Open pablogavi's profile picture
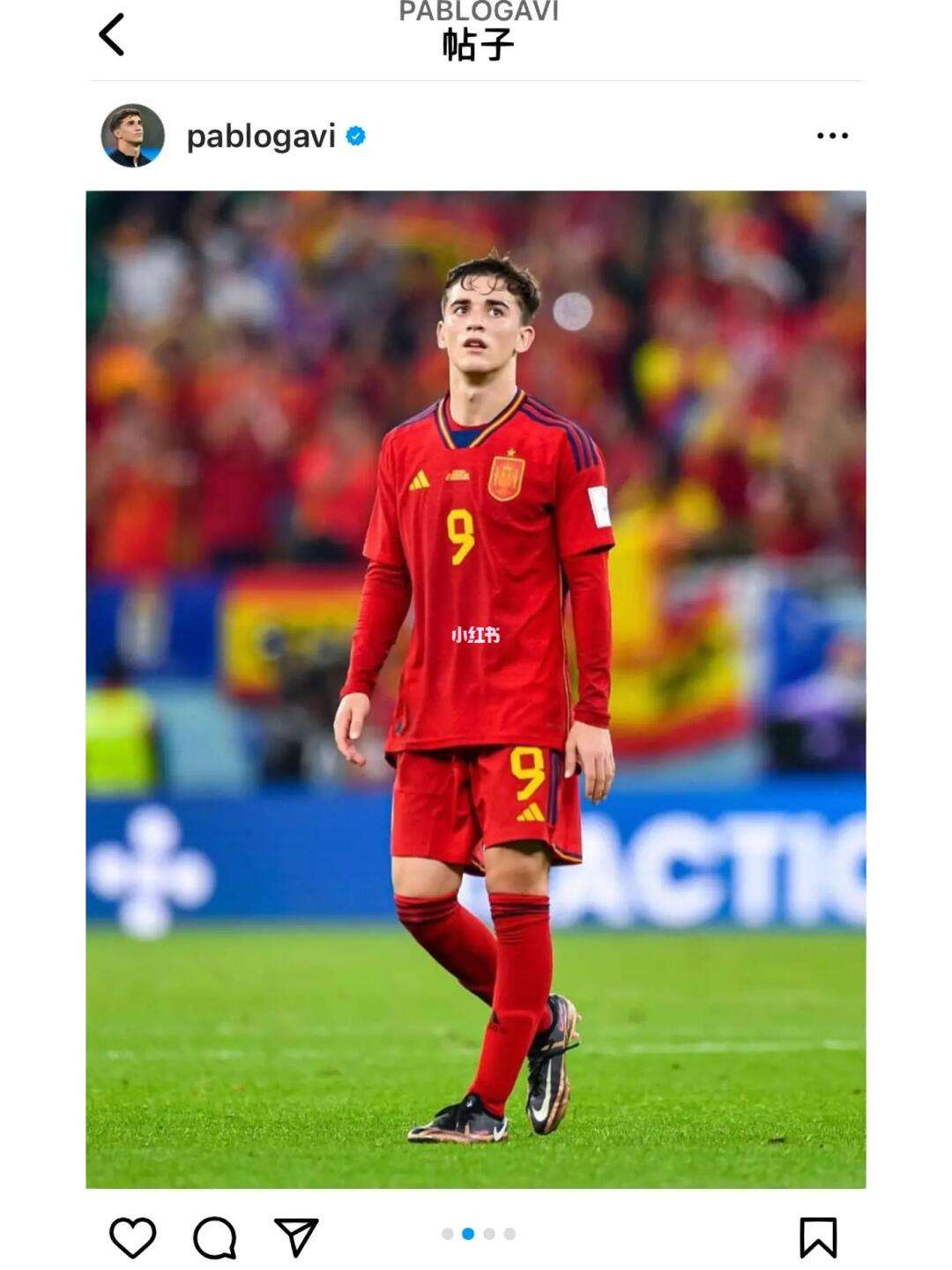 pos(133,136)
